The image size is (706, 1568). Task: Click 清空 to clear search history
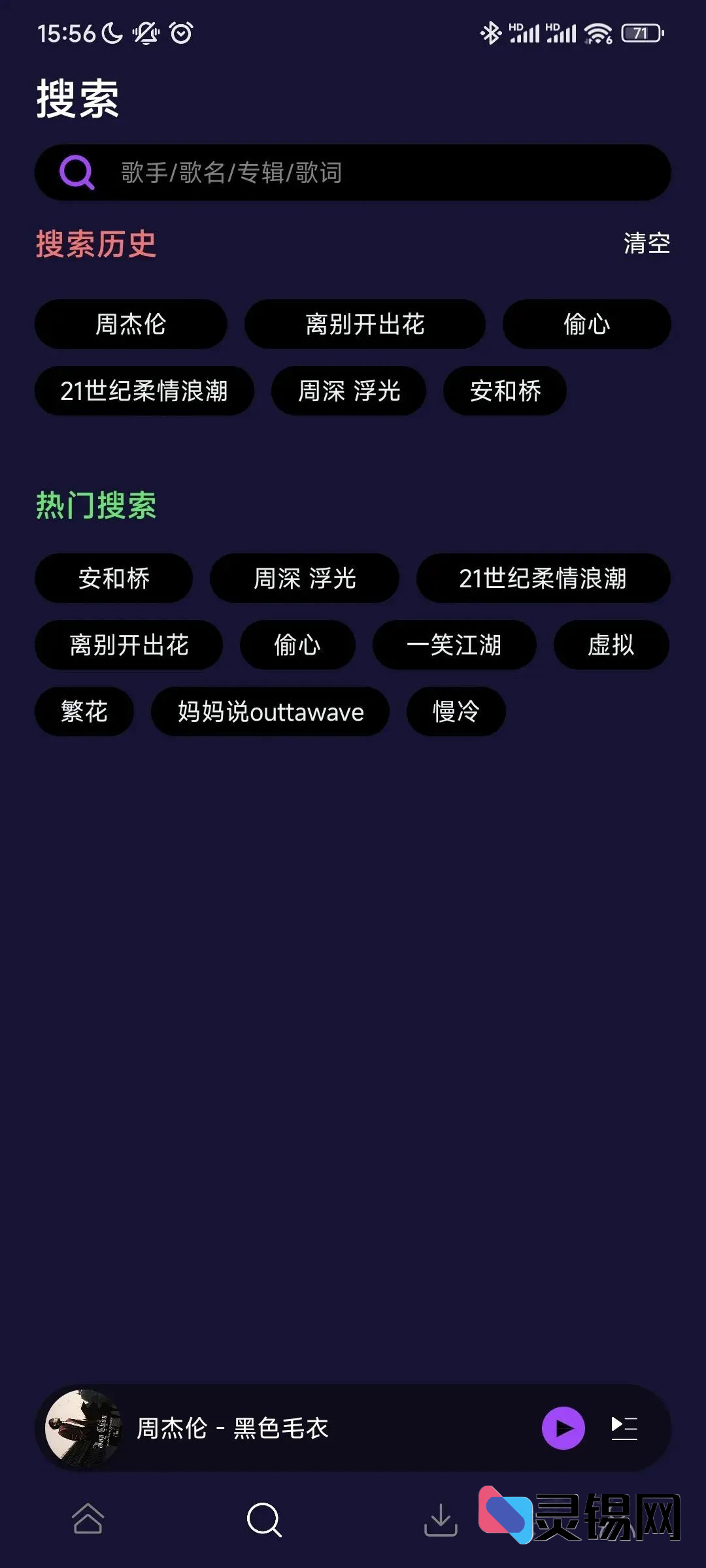(x=646, y=244)
